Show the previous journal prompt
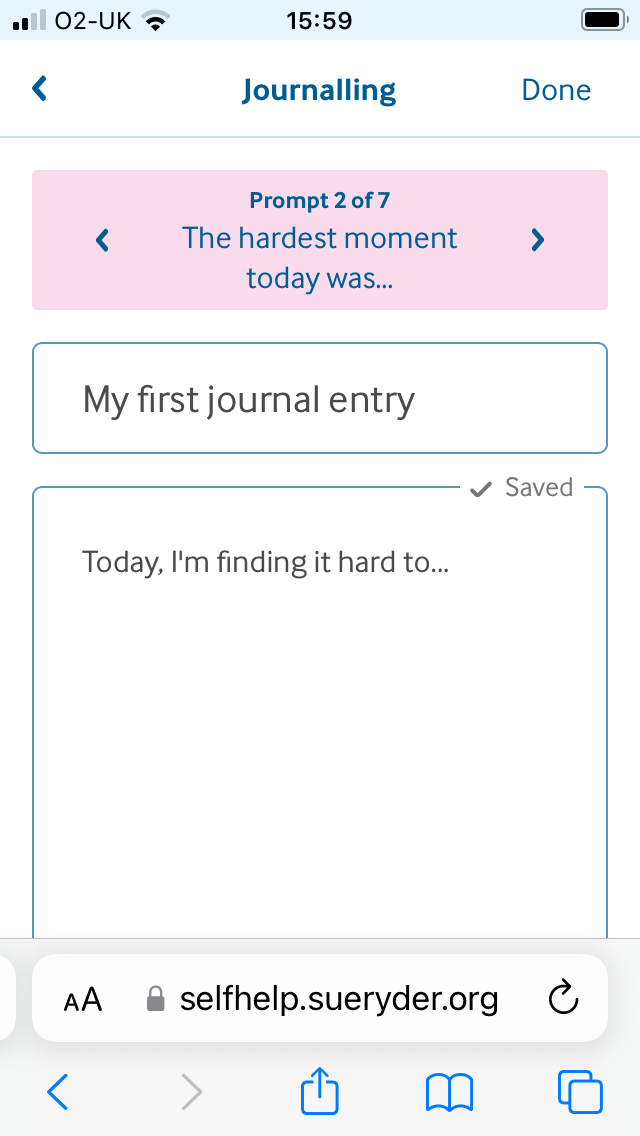This screenshot has width=640, height=1136. click(102, 239)
